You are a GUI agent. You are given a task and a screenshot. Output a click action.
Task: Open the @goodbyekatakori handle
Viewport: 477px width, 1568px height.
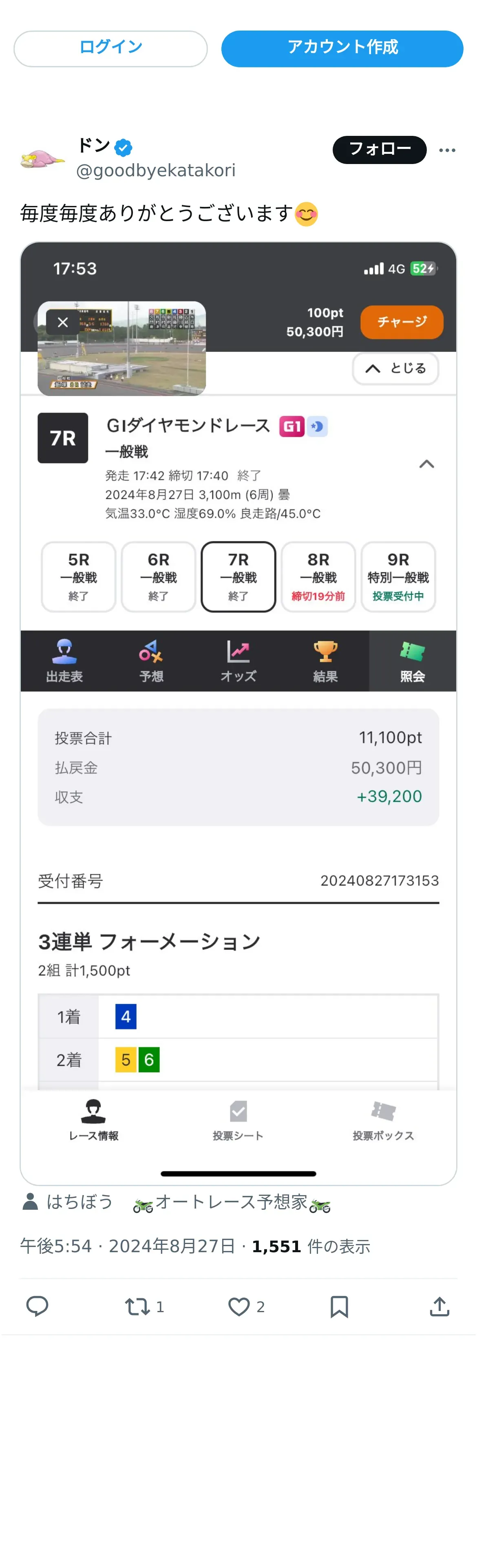click(x=155, y=171)
